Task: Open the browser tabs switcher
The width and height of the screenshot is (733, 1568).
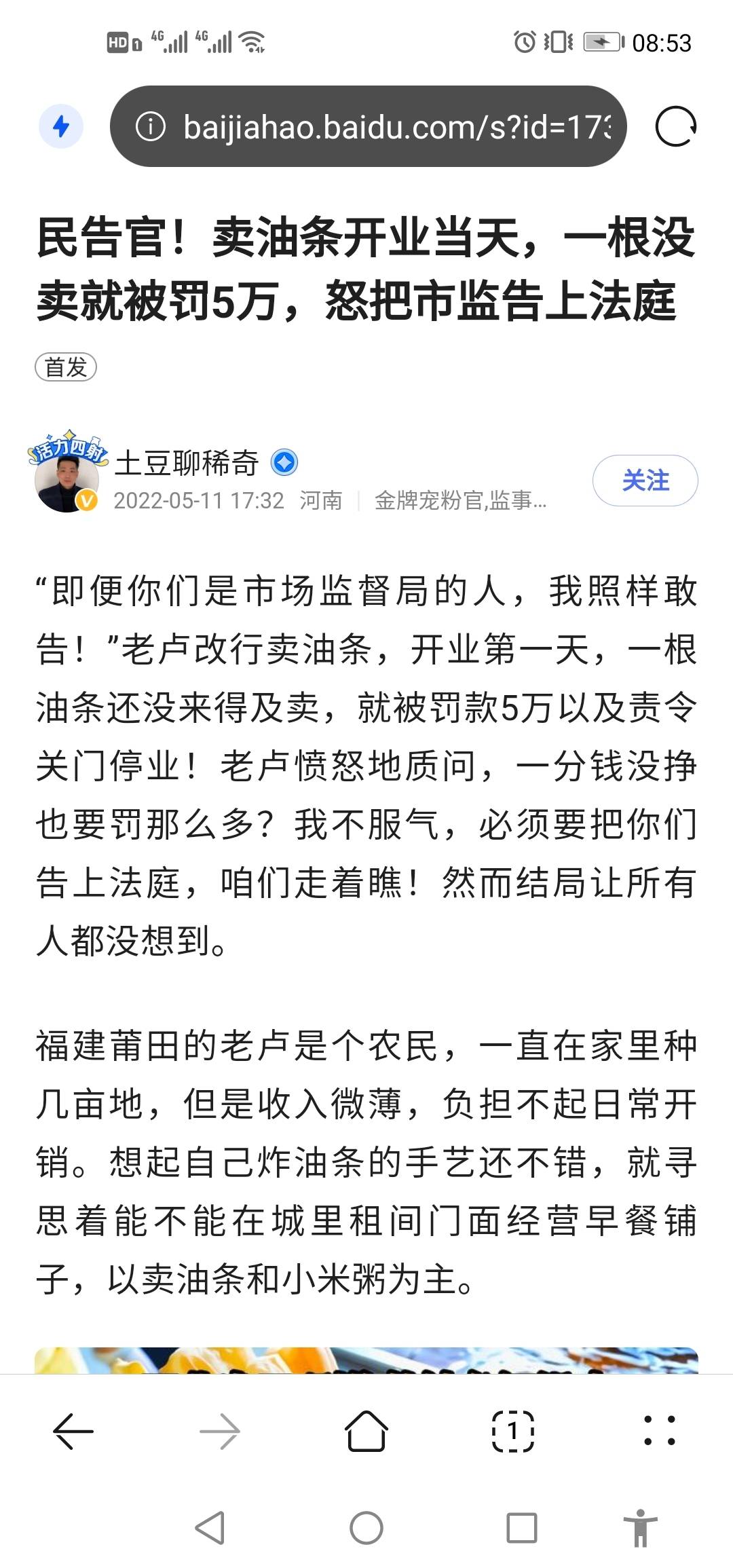Action: tap(513, 1432)
